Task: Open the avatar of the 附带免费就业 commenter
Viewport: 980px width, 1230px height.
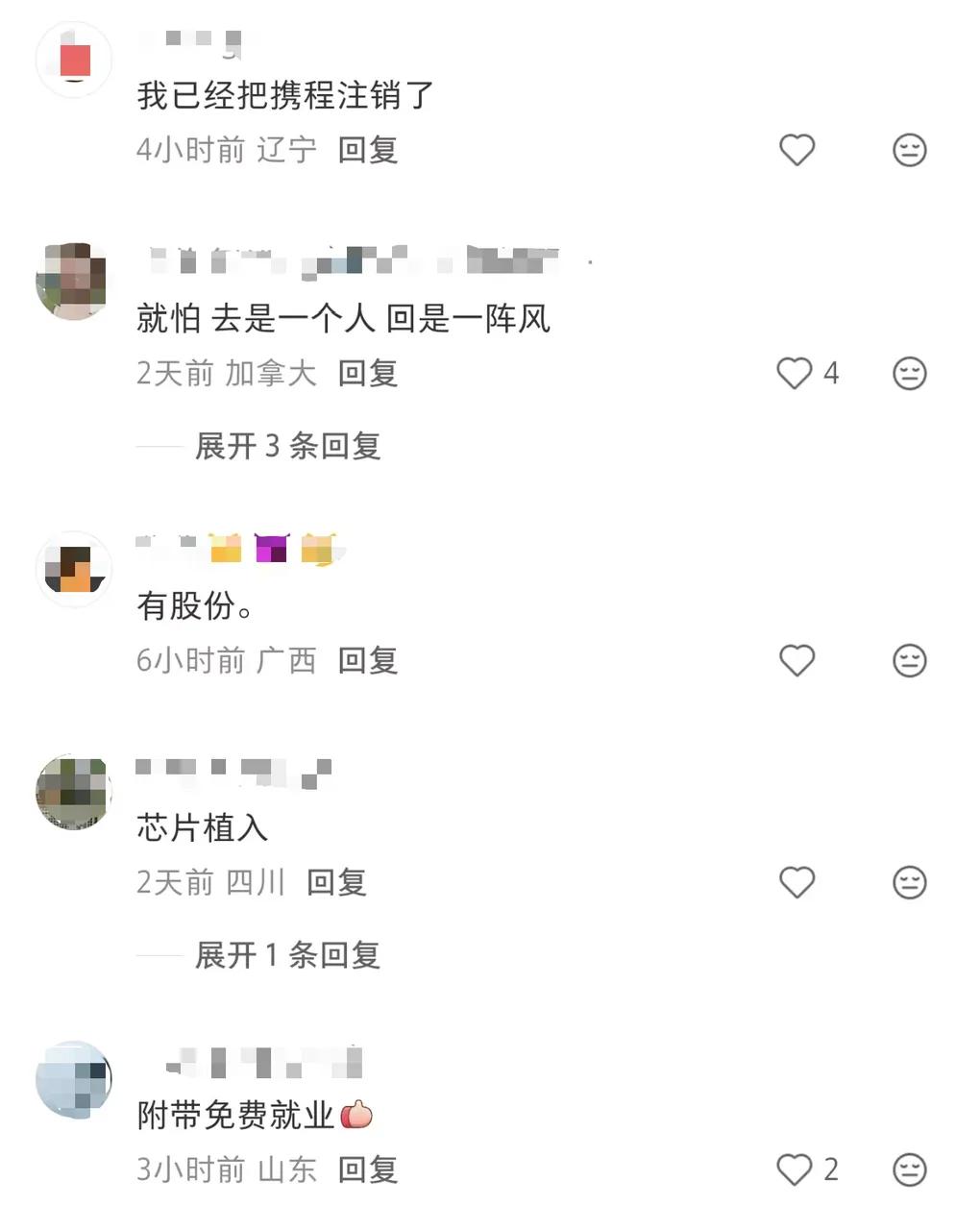Action: point(74,1079)
